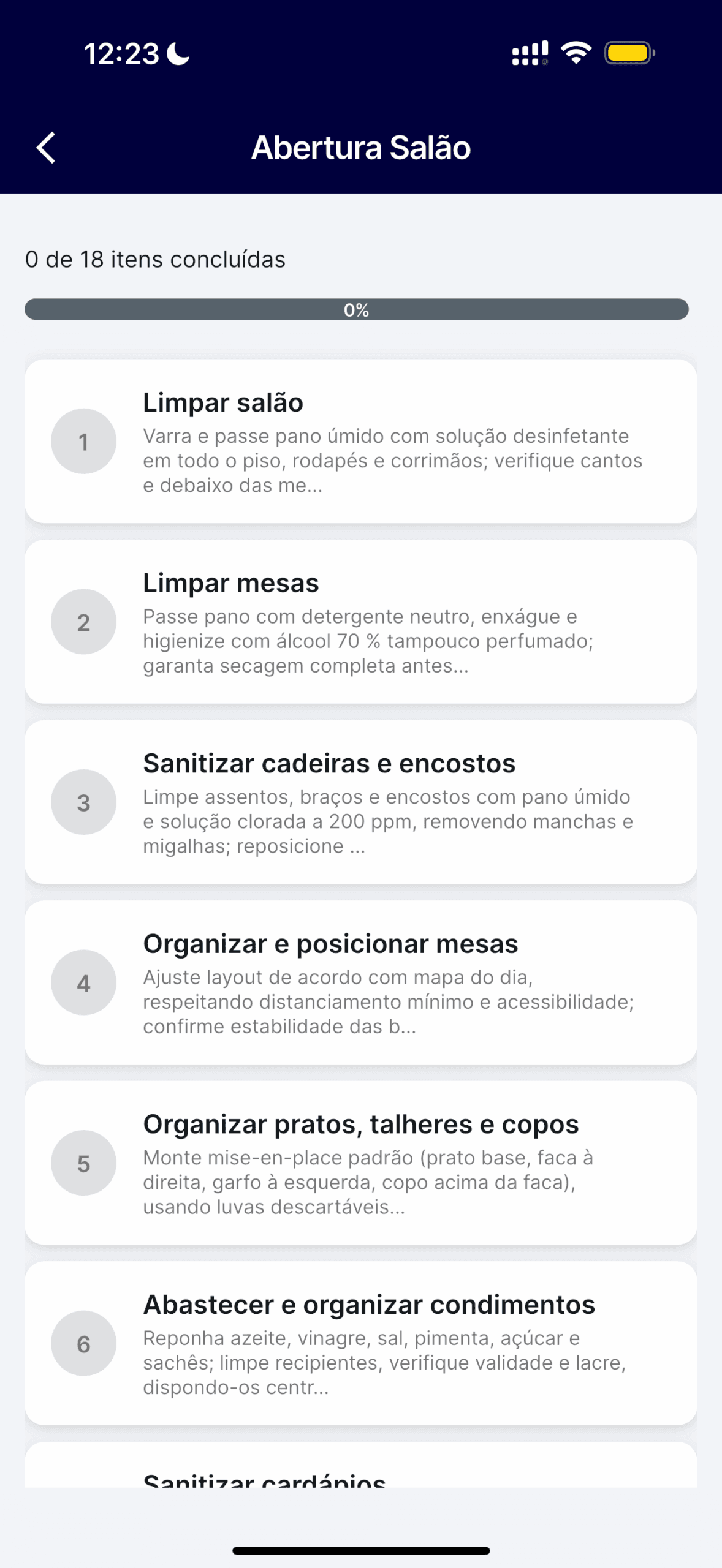Tap the circular badge of step 2
This screenshot has width=722, height=1568.
click(x=83, y=621)
